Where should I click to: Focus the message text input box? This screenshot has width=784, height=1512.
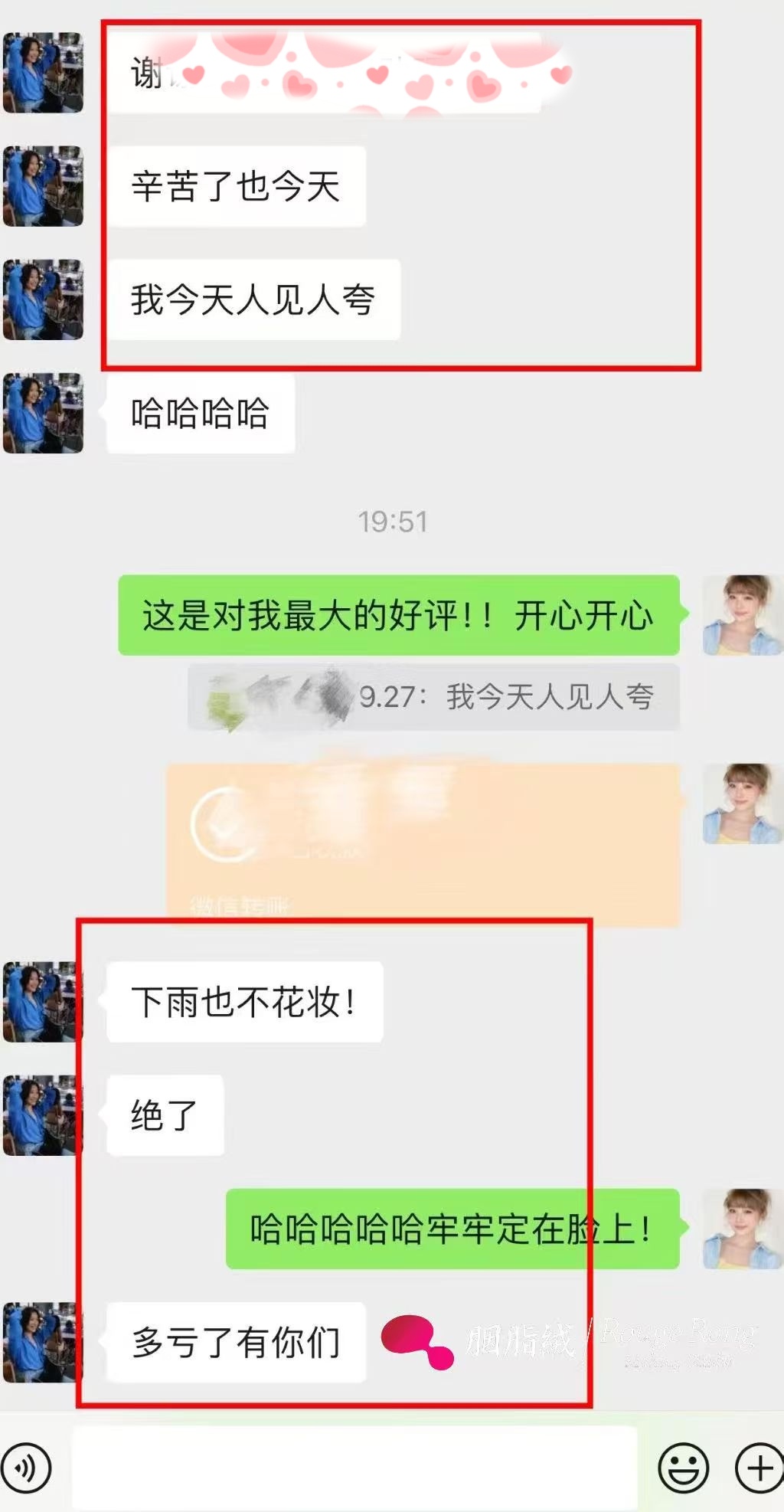tap(354, 1468)
